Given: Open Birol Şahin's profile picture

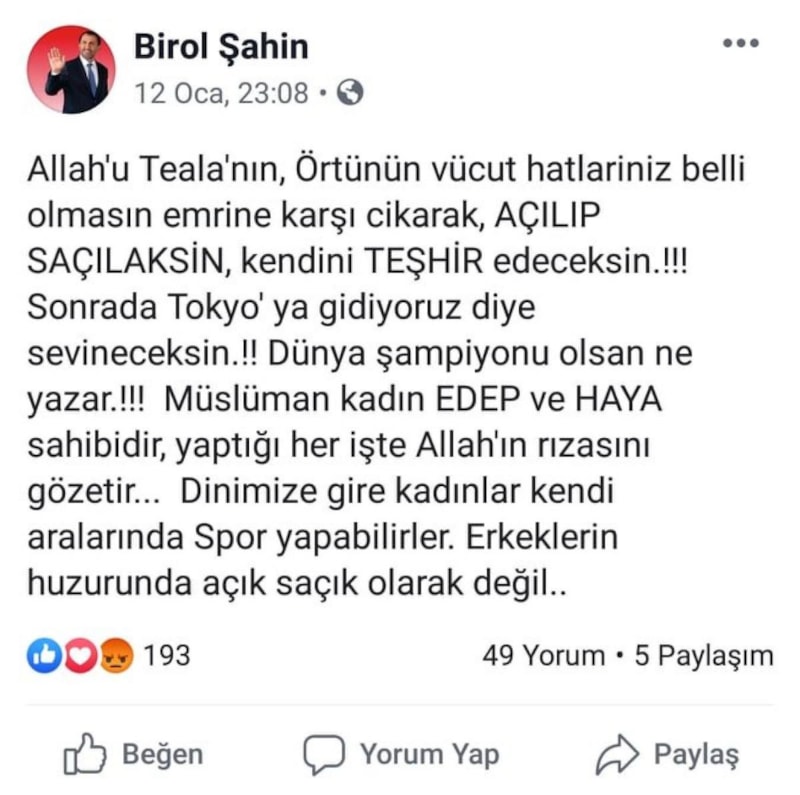Looking at the screenshot, I should 71,70.
